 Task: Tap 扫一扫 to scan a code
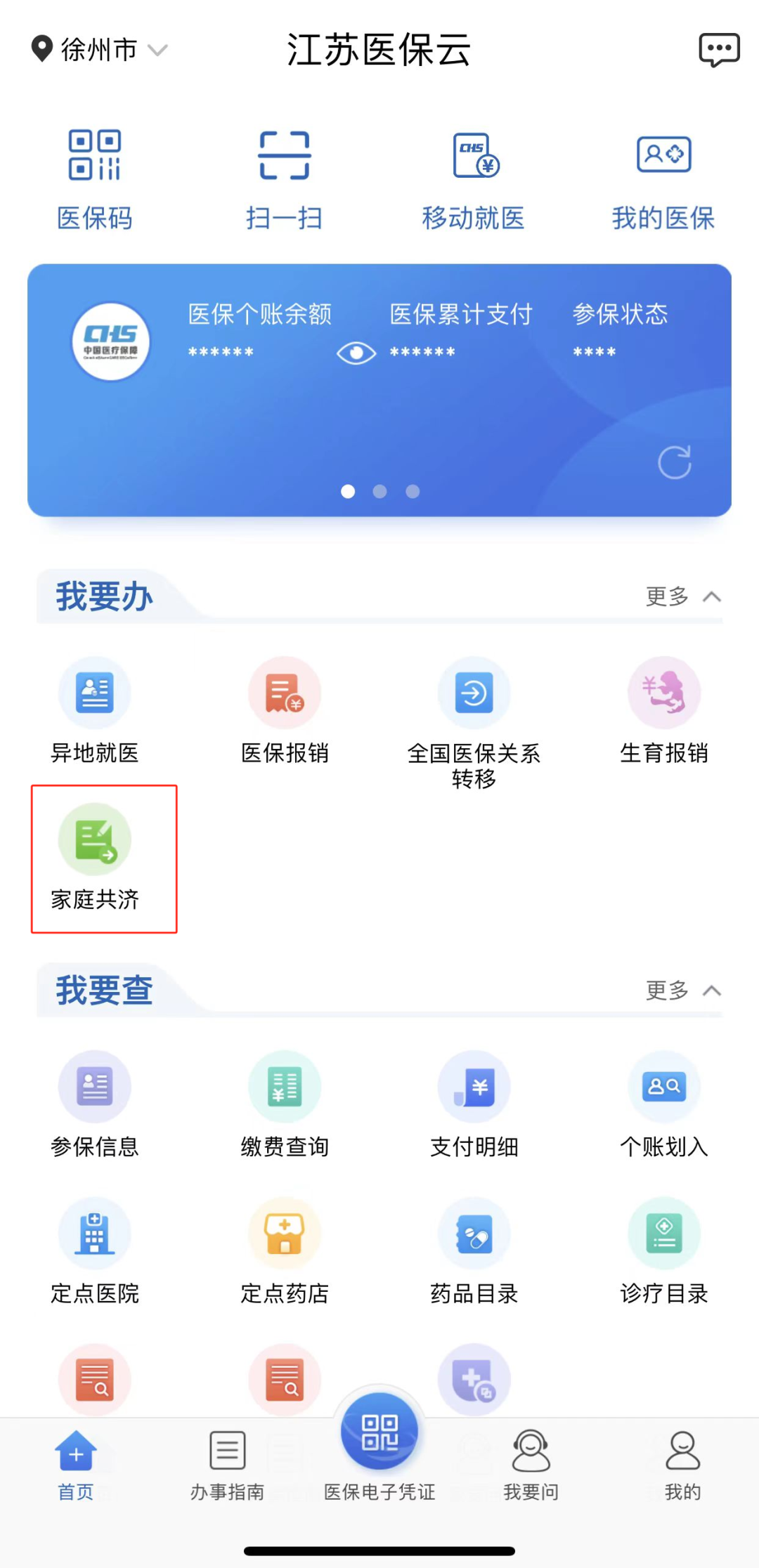[284, 180]
